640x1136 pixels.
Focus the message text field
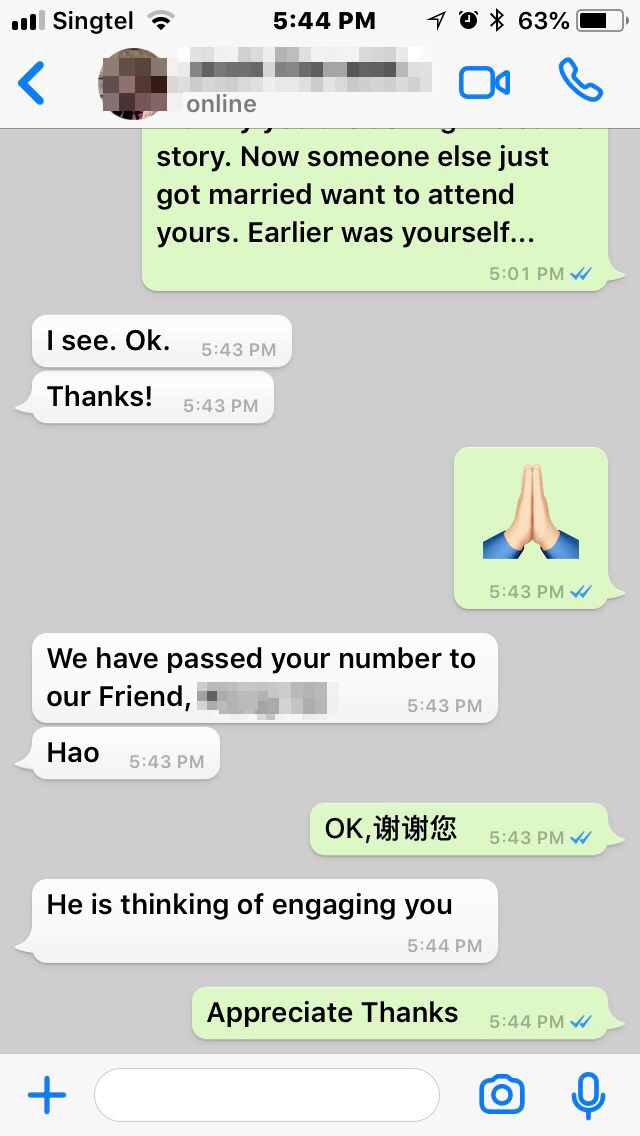click(x=266, y=1095)
